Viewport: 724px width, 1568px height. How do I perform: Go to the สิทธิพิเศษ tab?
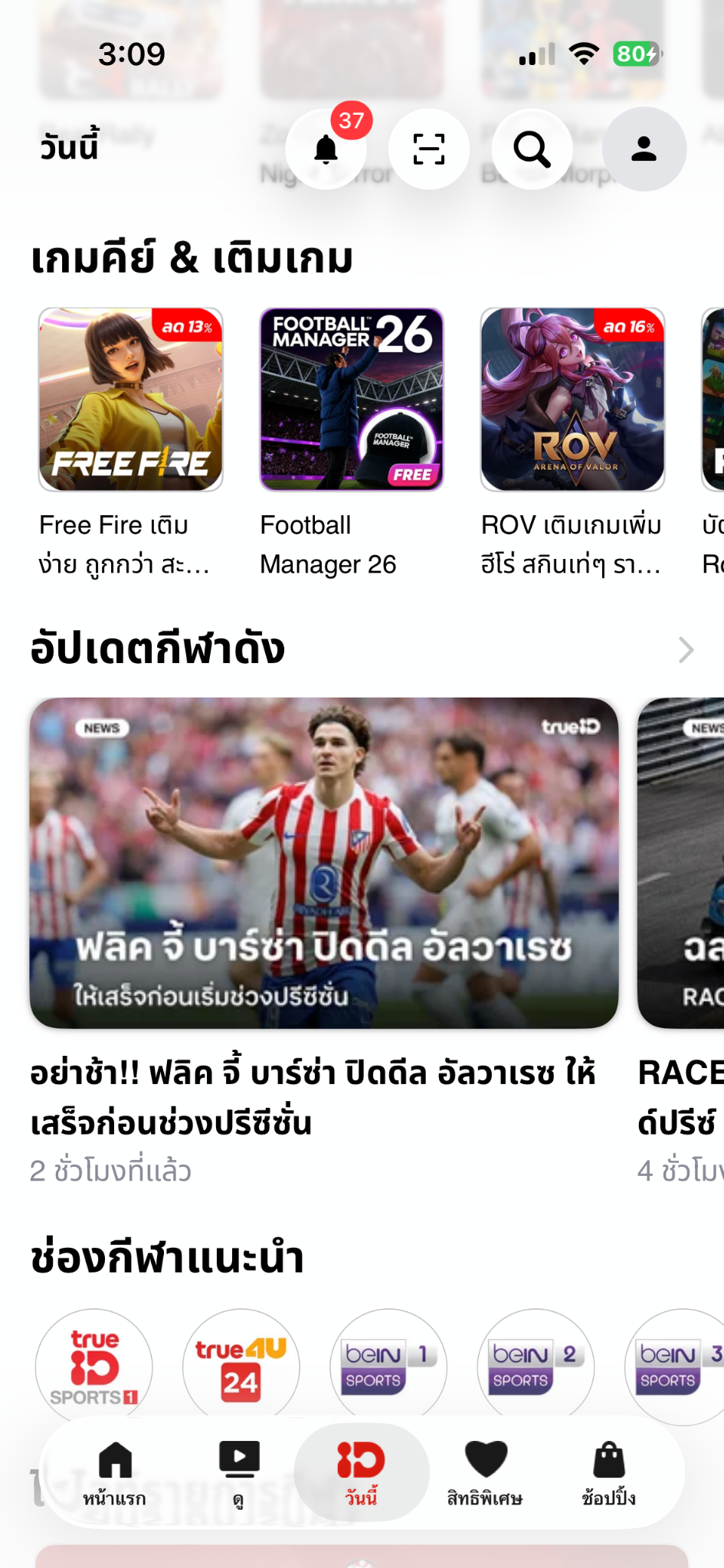tap(485, 1474)
